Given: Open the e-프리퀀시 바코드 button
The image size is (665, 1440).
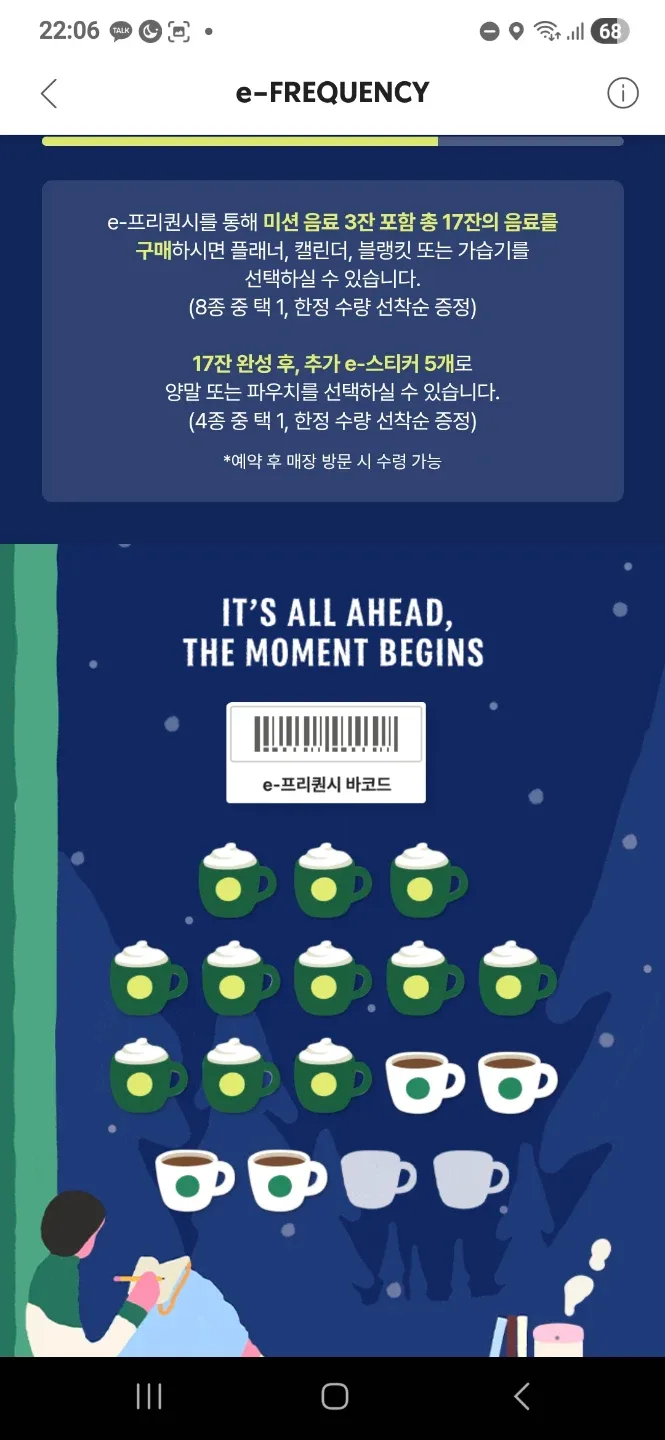Looking at the screenshot, I should (x=326, y=753).
